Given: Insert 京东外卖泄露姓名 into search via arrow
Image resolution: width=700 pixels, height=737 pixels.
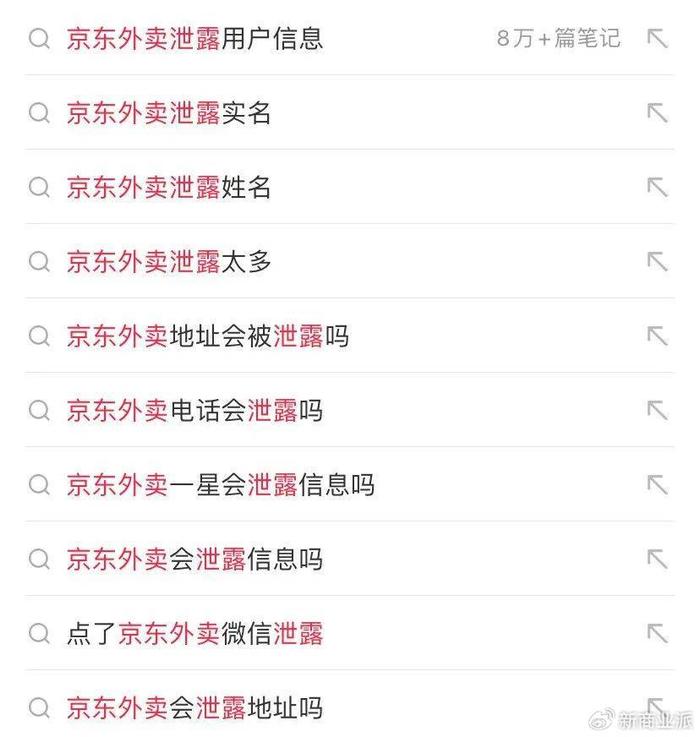Looking at the screenshot, I should (x=657, y=187).
